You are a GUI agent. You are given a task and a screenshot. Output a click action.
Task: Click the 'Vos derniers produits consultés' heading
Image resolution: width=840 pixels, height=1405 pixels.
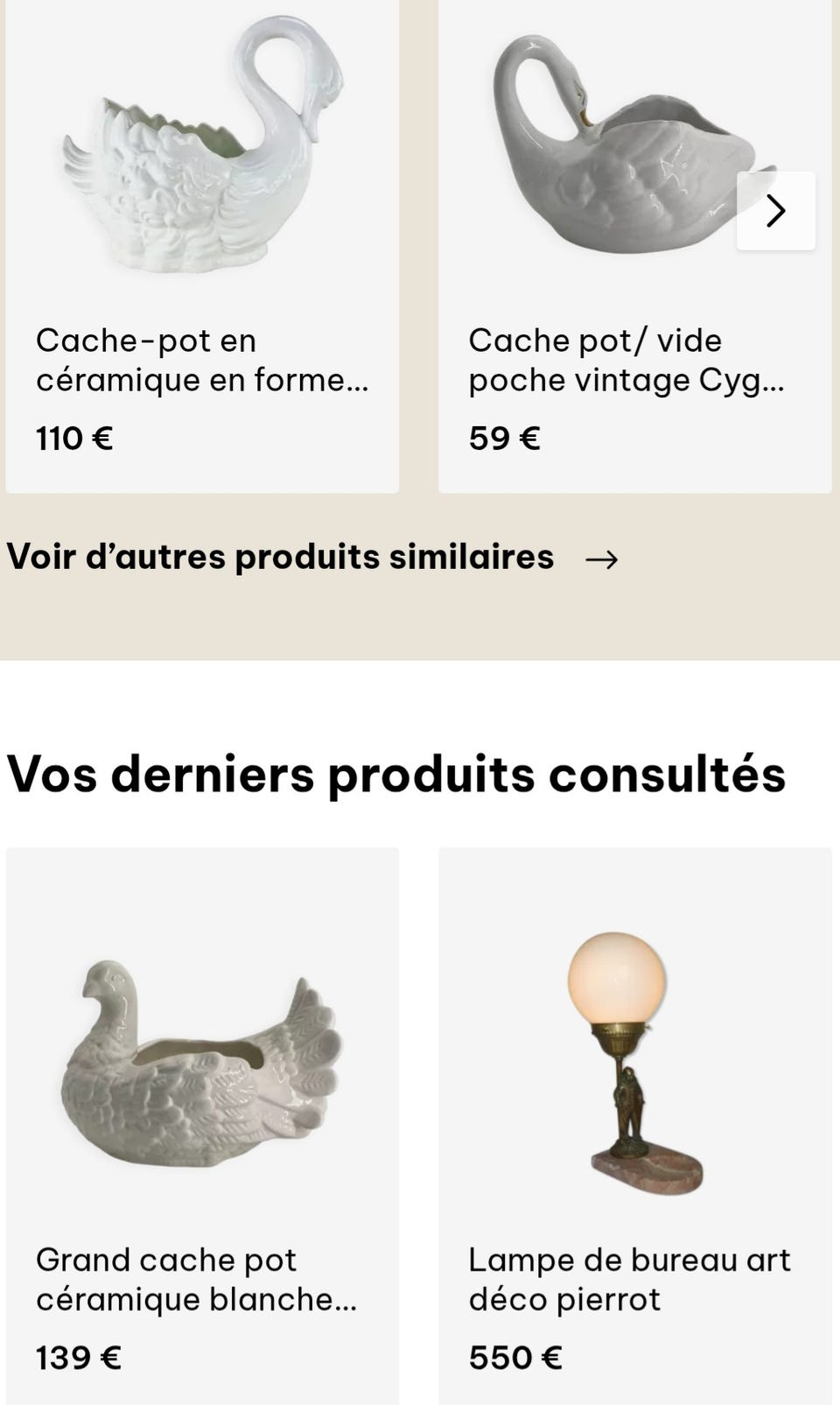click(396, 771)
